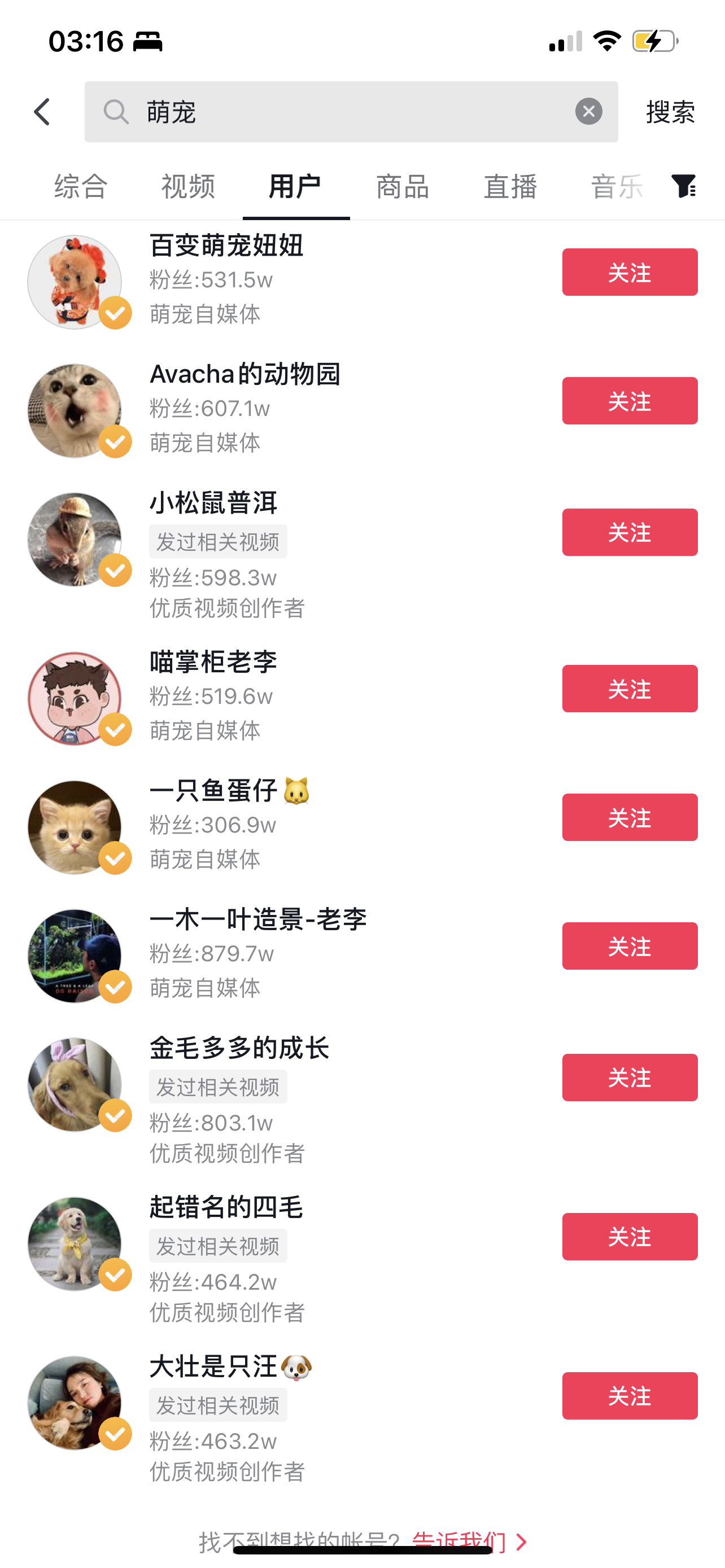
Task: Open the 商品 tab
Action: coord(403,186)
